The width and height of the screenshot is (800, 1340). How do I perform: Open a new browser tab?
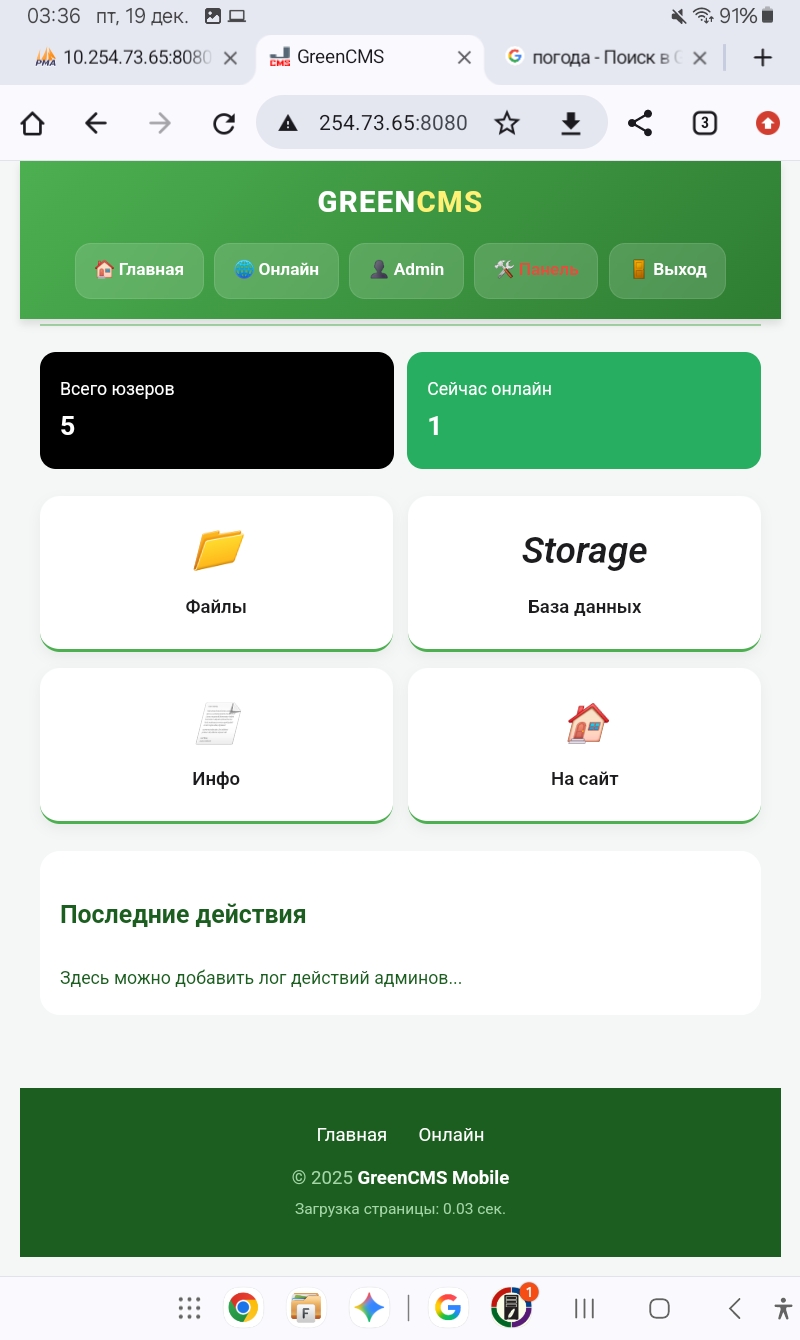763,58
